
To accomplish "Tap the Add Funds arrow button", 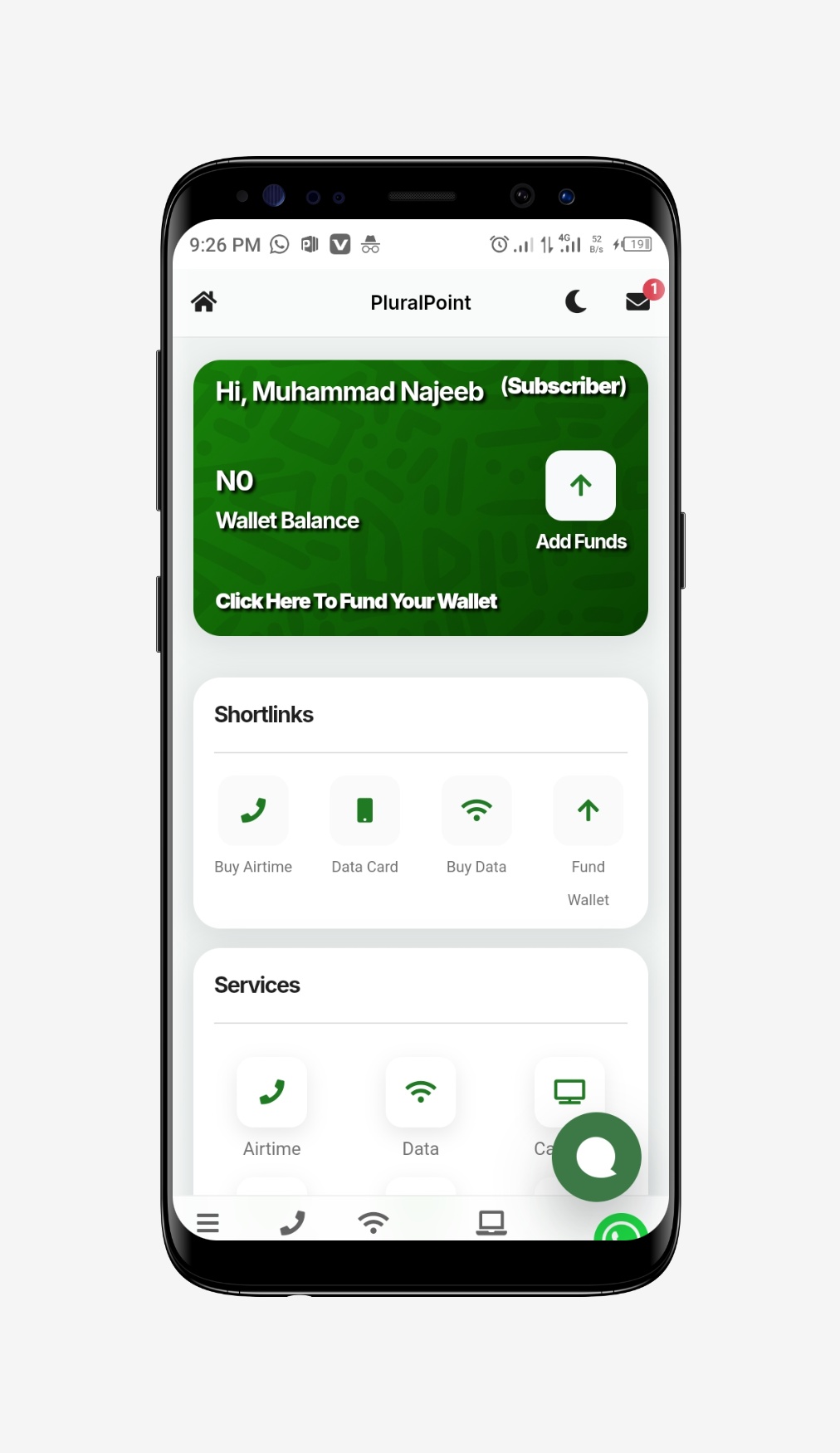I will pos(580,486).
